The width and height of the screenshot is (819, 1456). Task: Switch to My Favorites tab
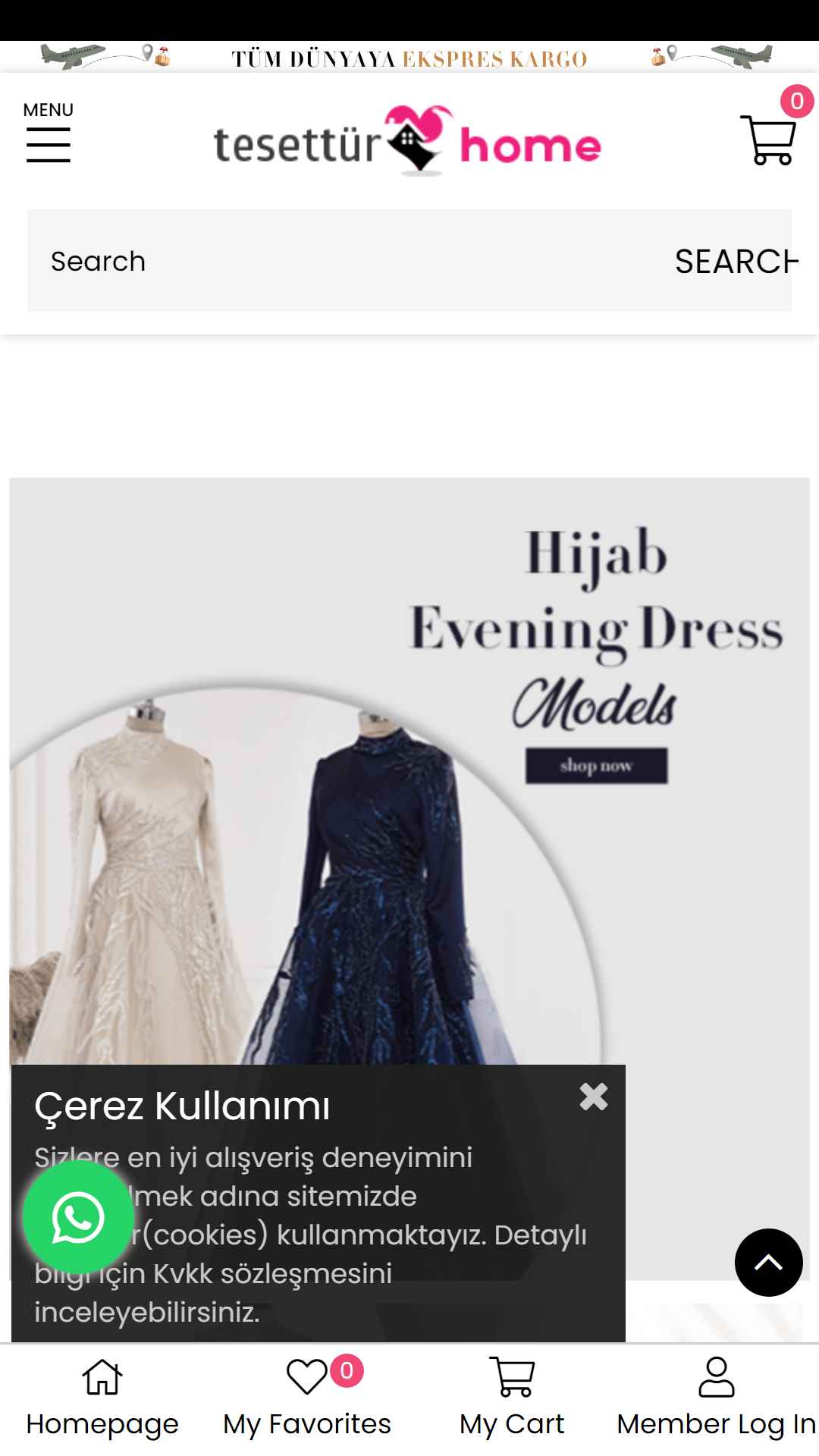point(307,1399)
